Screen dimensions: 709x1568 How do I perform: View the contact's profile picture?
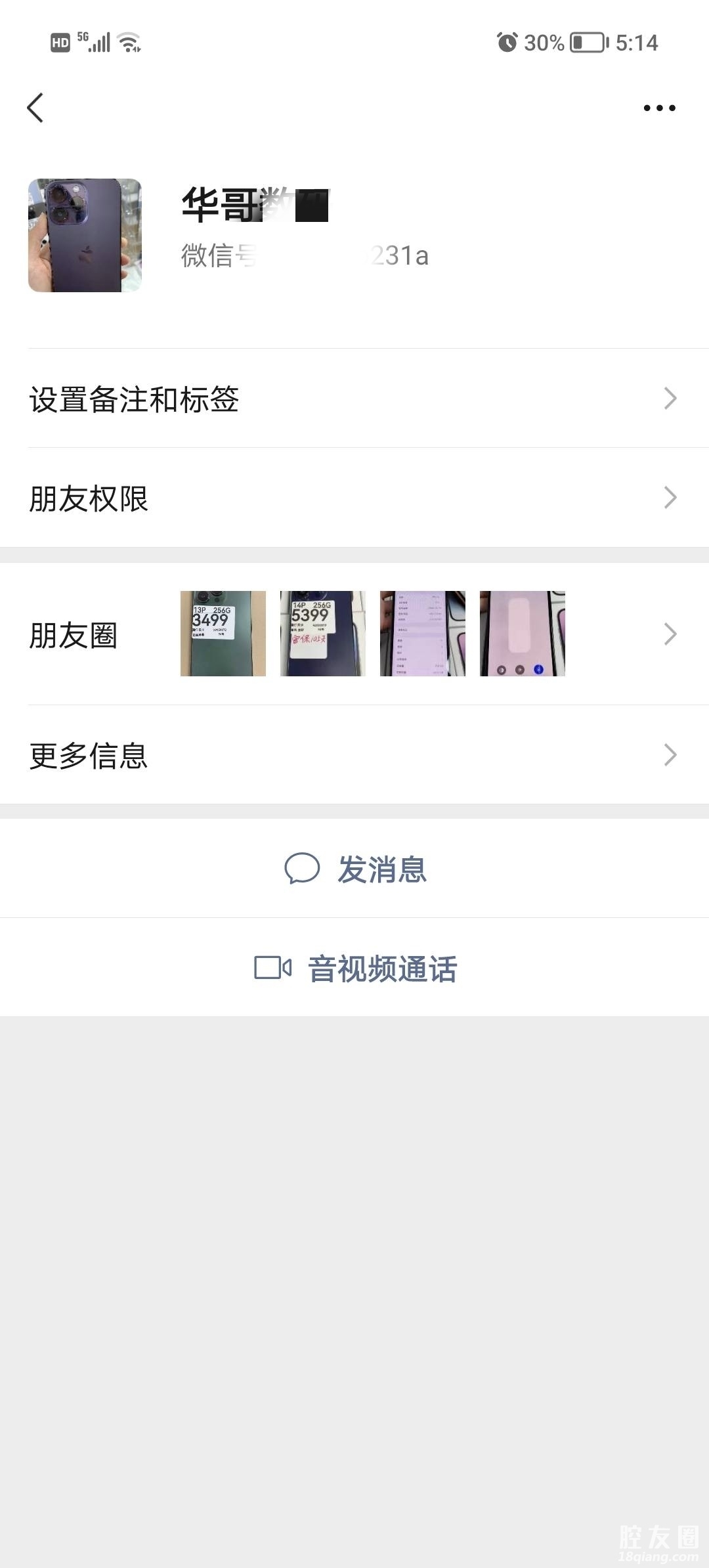click(x=85, y=235)
